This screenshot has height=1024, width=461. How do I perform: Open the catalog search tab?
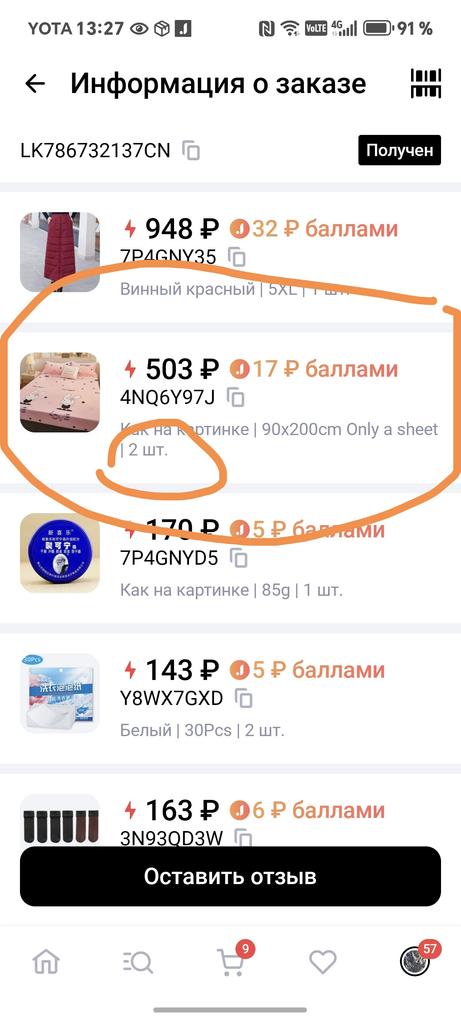coord(138,961)
